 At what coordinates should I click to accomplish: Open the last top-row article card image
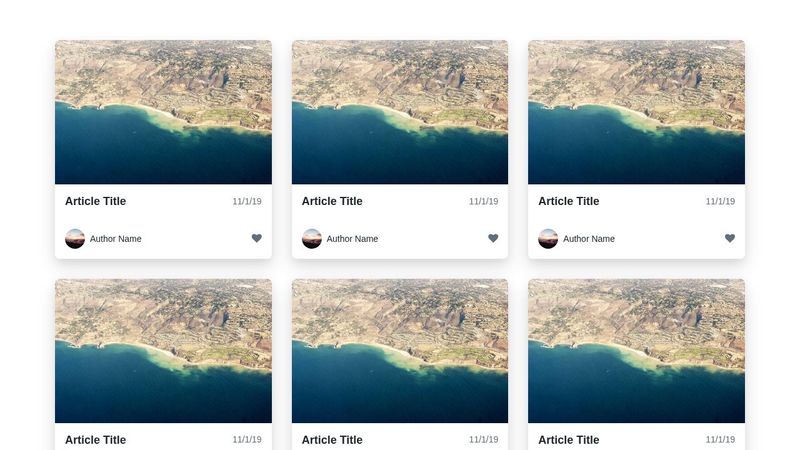tap(636, 112)
